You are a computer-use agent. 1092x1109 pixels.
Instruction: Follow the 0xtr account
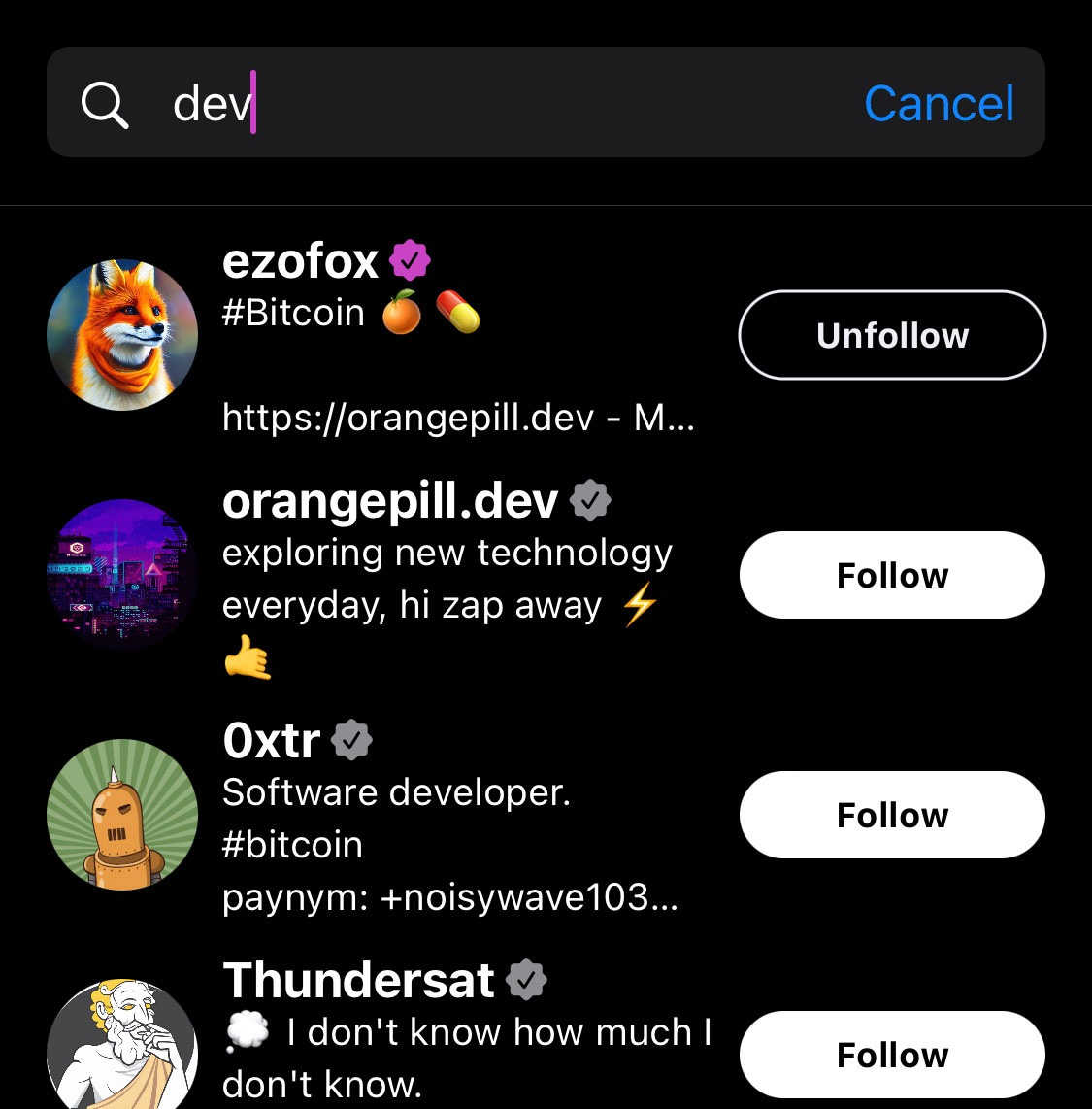pos(891,815)
